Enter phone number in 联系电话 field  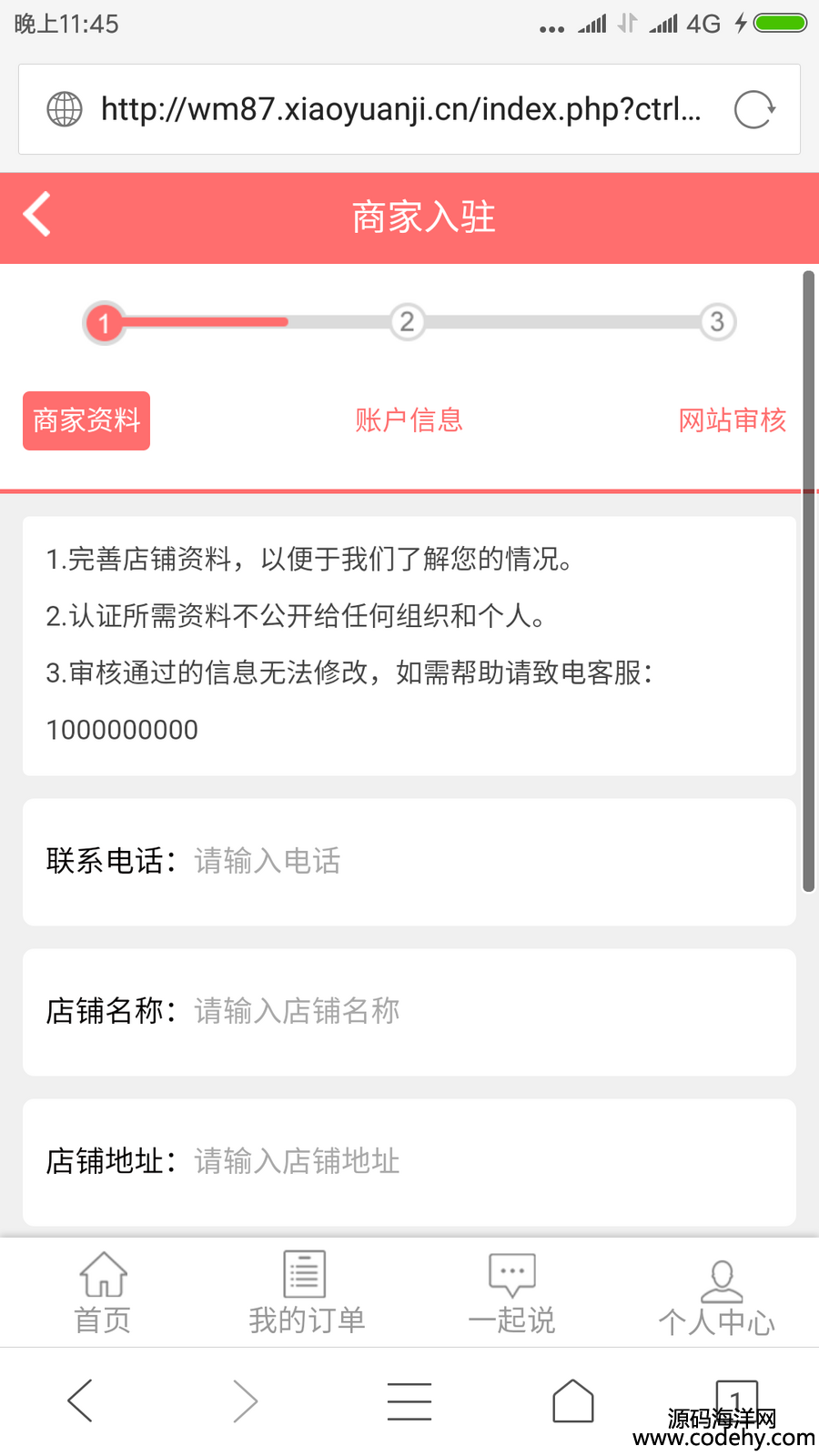point(482,861)
